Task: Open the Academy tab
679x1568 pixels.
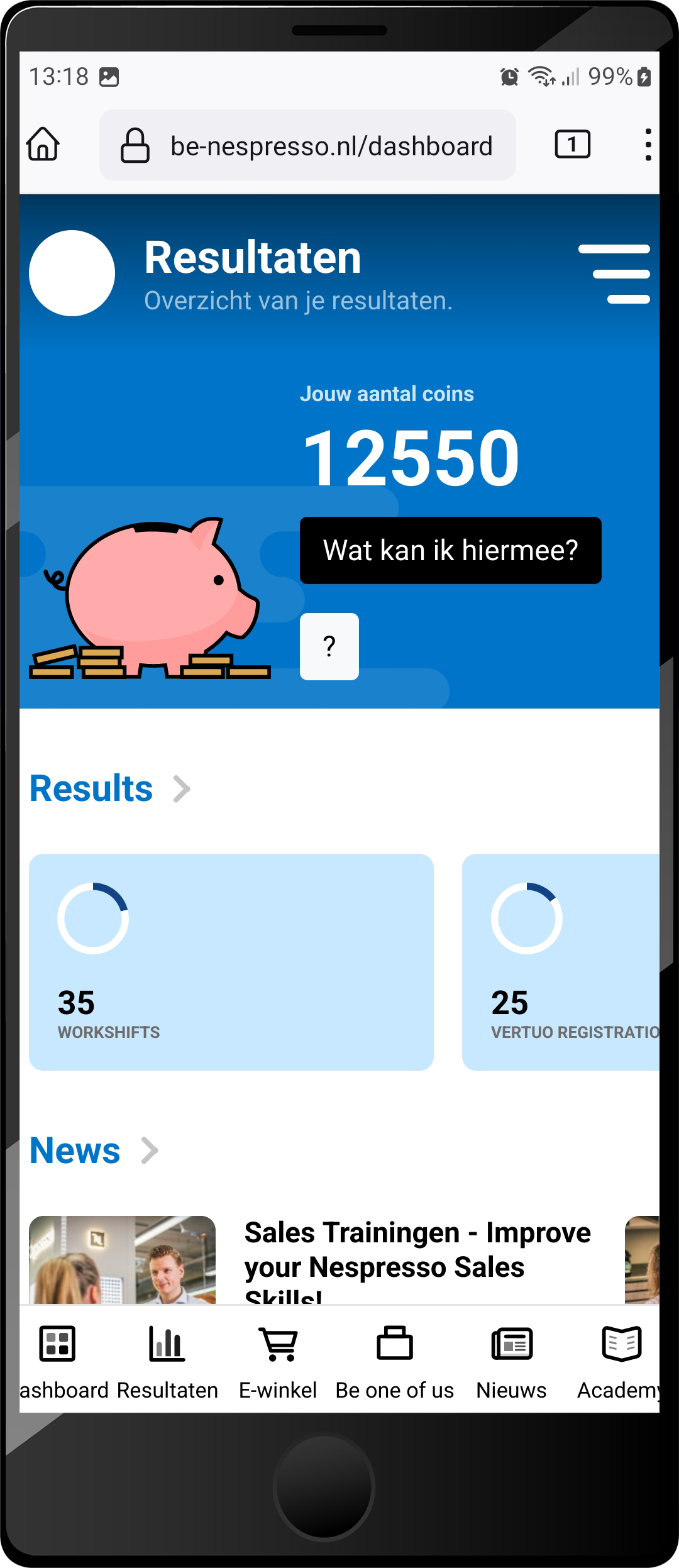Action: (621, 1361)
